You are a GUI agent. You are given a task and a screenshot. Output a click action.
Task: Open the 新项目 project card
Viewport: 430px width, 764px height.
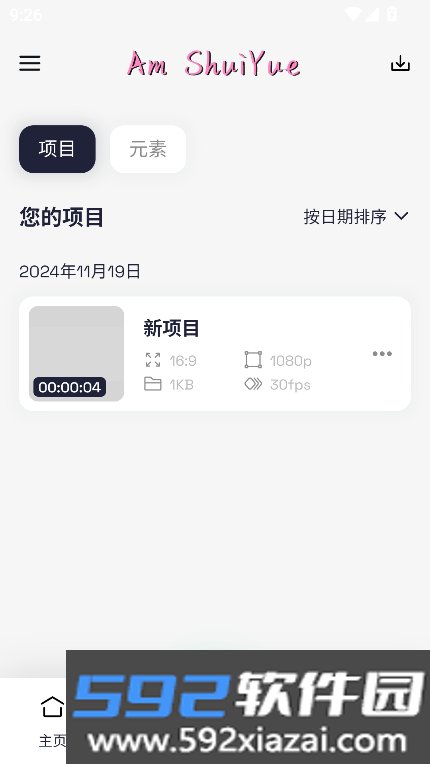click(x=215, y=354)
